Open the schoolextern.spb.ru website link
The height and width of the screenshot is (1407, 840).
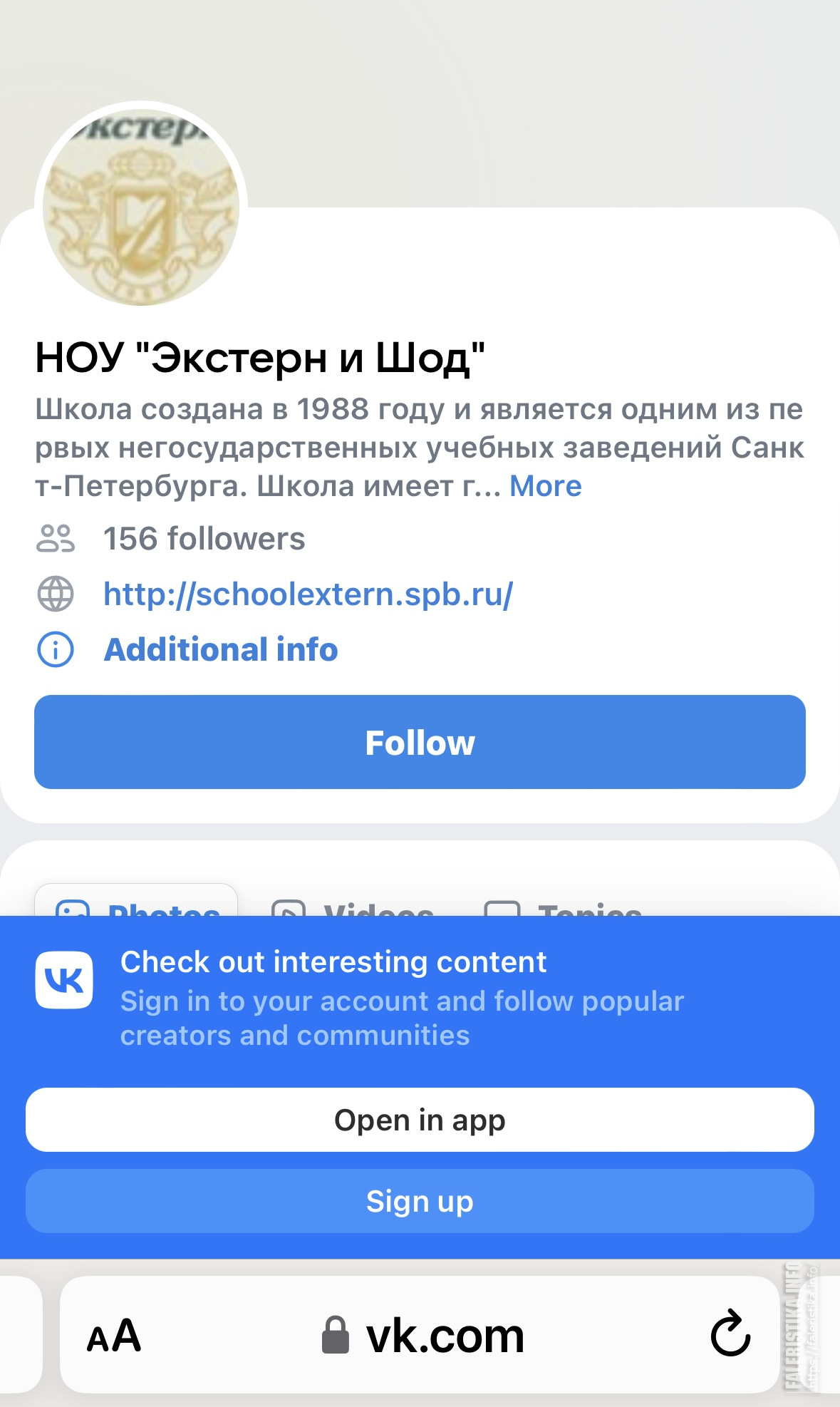(308, 594)
